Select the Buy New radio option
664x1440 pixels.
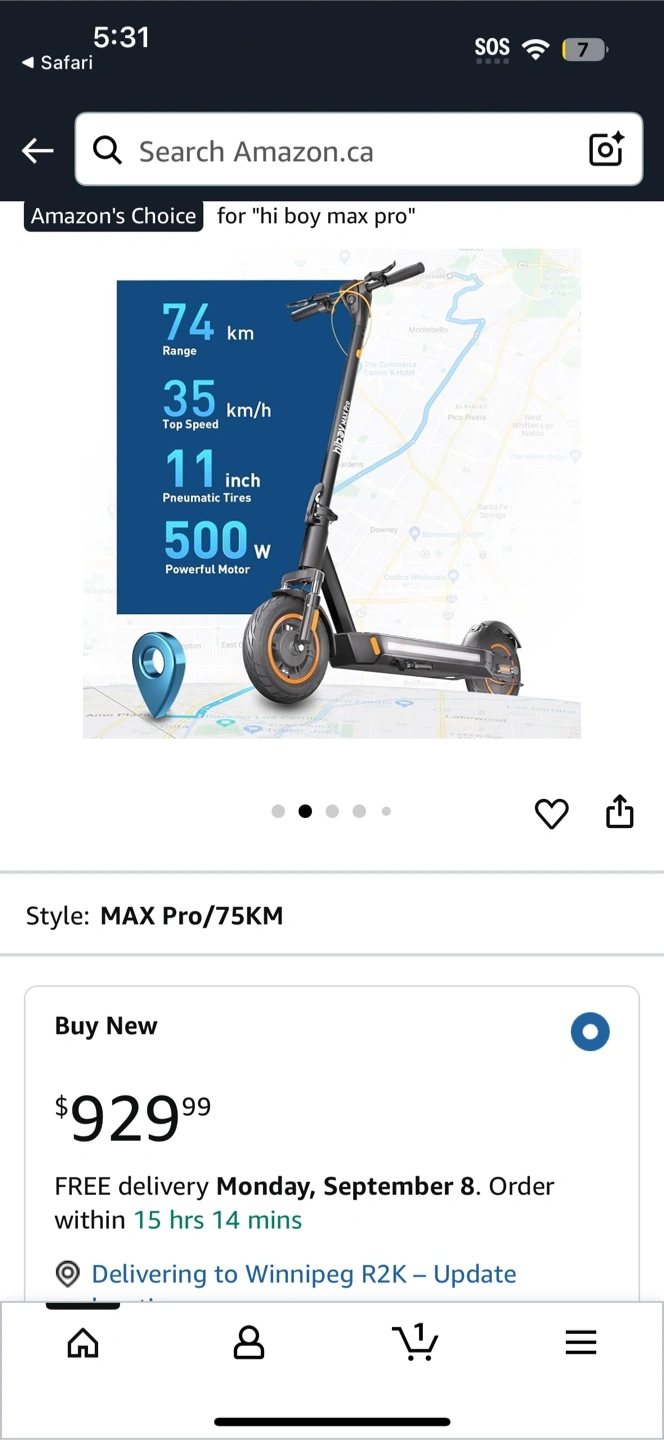[590, 1031]
